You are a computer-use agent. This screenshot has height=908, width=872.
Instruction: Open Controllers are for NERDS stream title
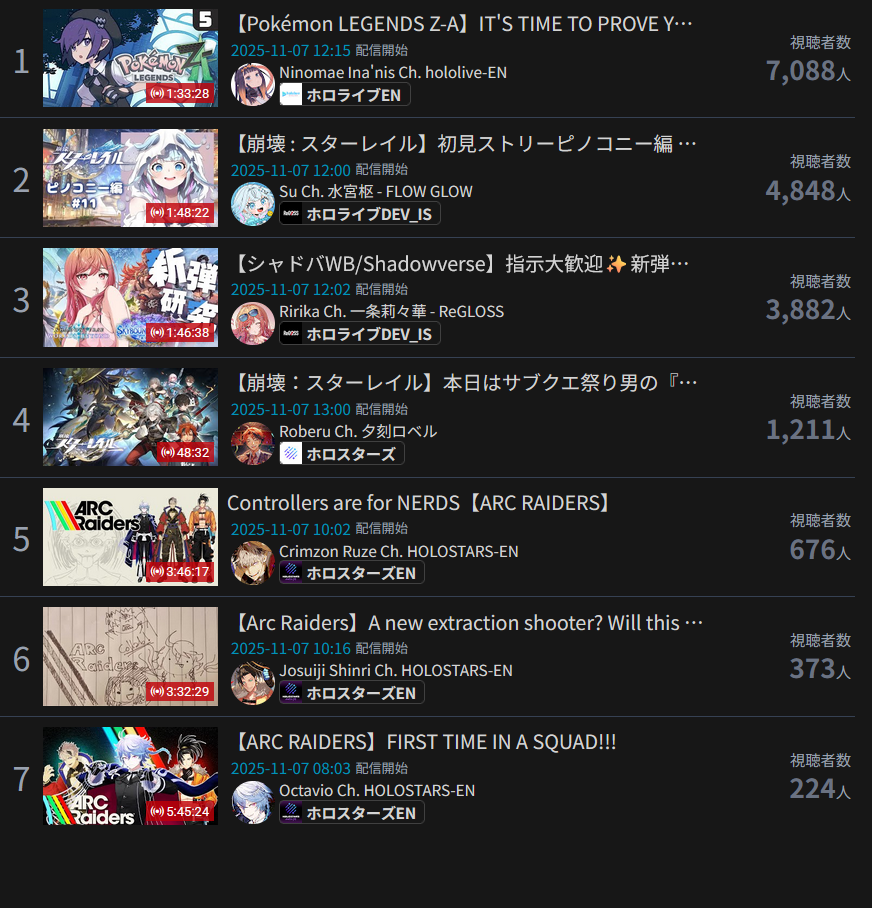[x=419, y=503]
